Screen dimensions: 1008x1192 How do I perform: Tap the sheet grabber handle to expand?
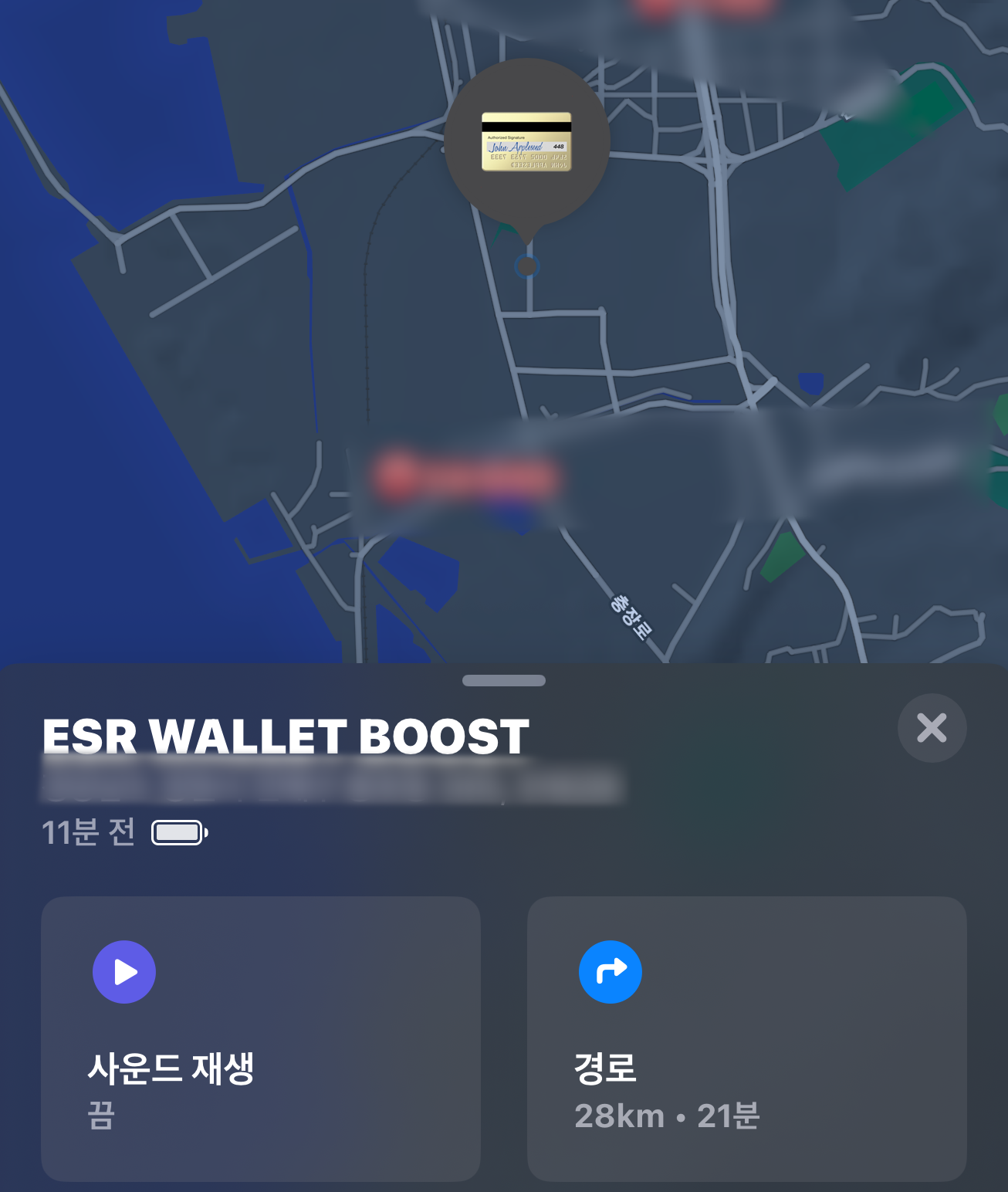504,680
